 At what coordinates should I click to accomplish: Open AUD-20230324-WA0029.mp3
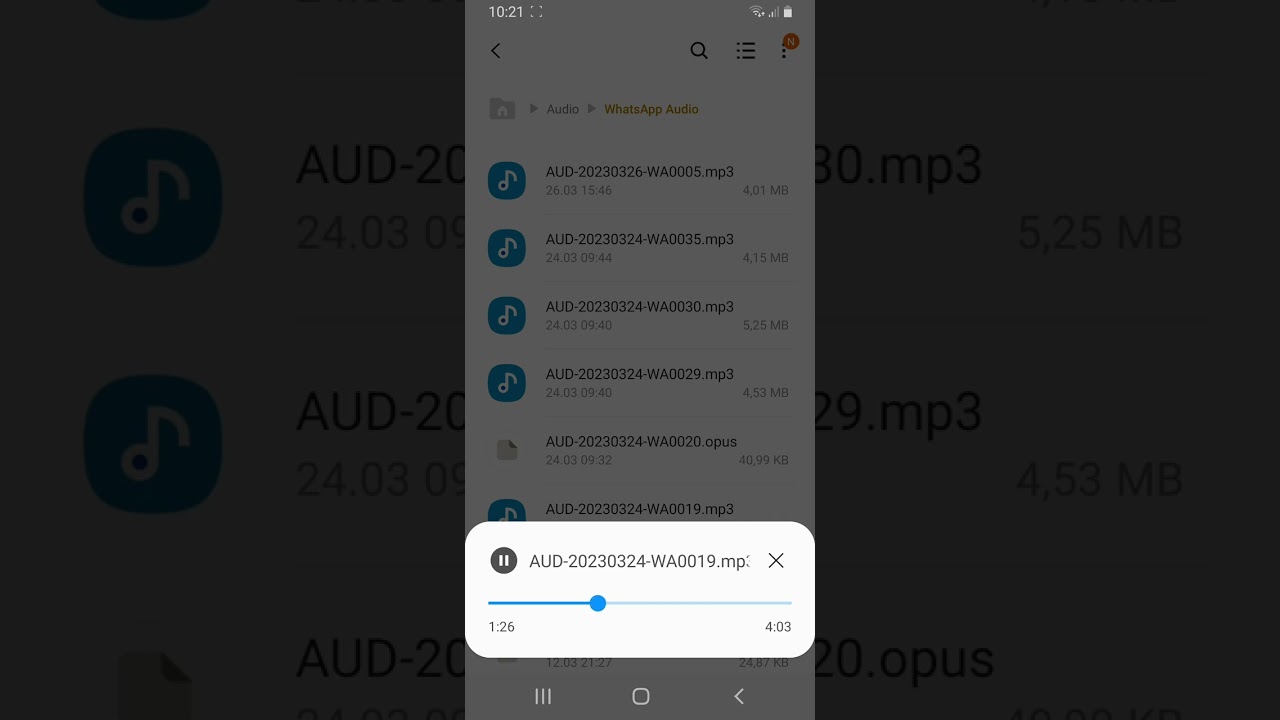(640, 383)
